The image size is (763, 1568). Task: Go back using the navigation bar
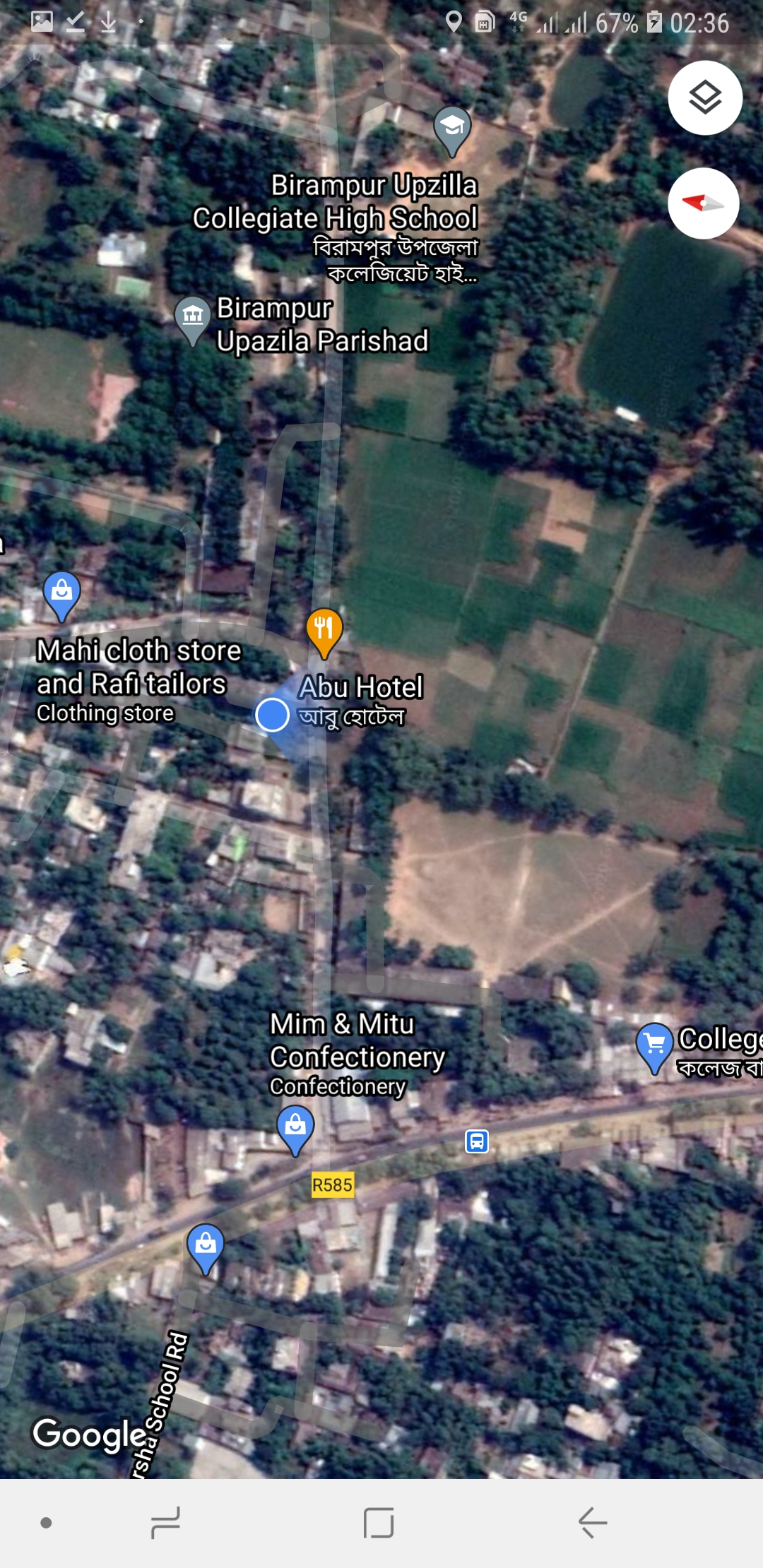coord(592,1522)
